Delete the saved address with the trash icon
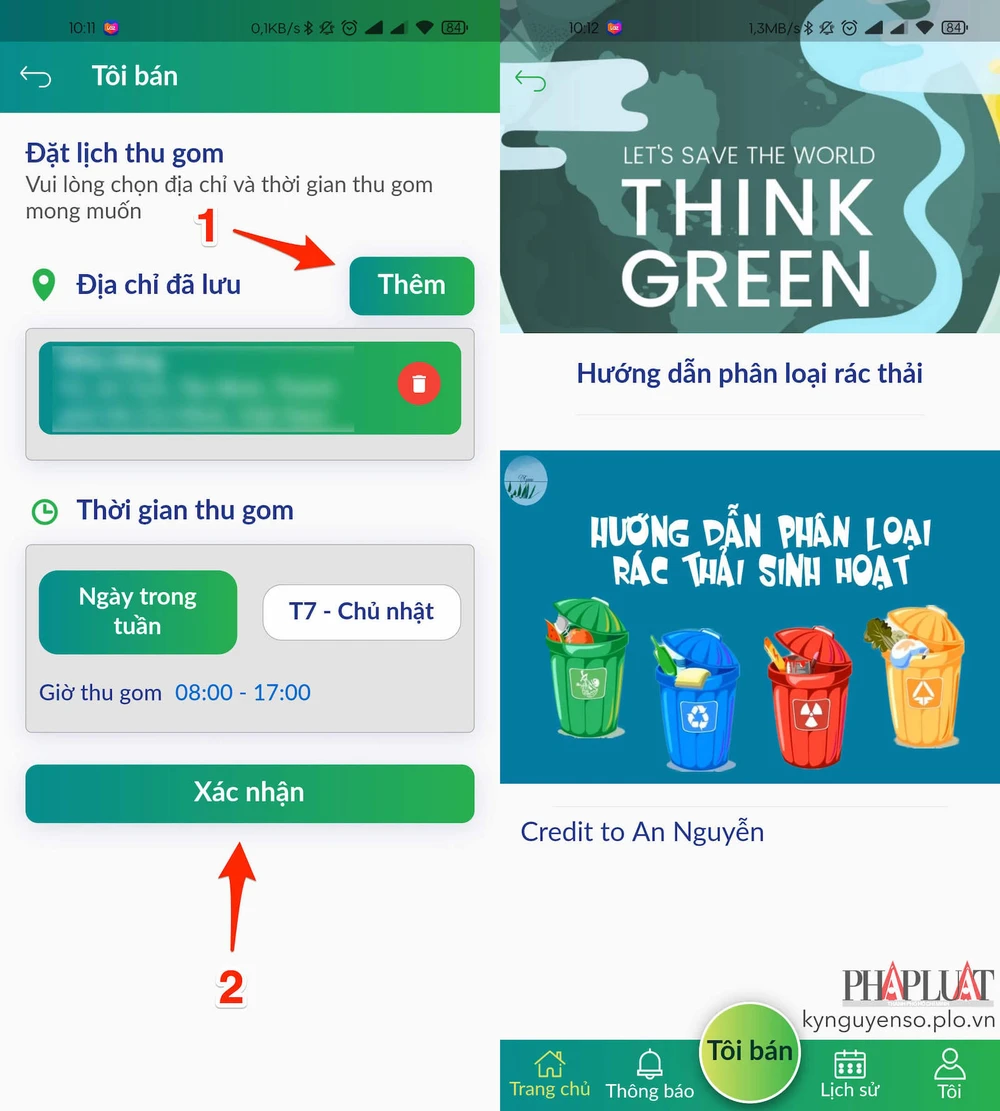The image size is (1000, 1111). click(419, 384)
